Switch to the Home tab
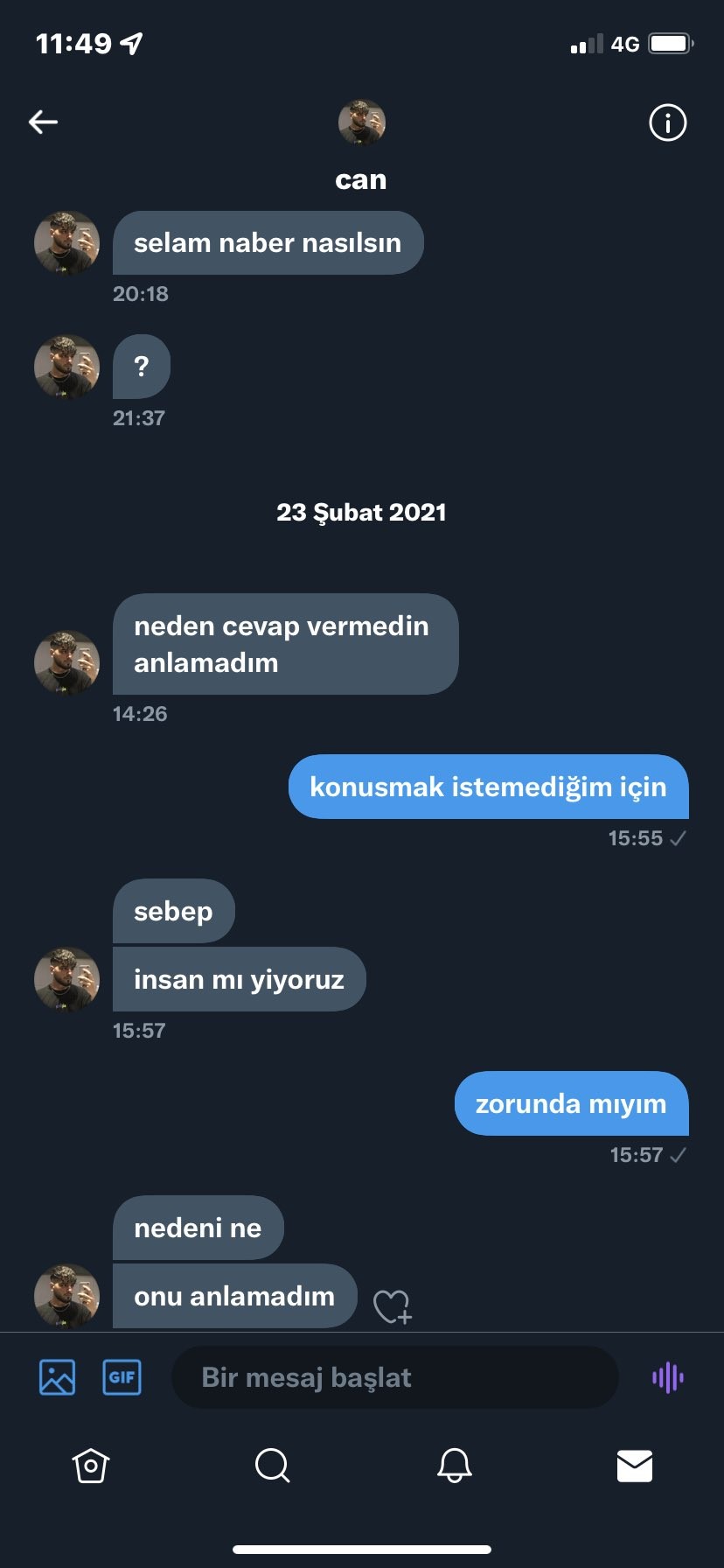Viewport: 724px width, 1568px height. 91,1466
